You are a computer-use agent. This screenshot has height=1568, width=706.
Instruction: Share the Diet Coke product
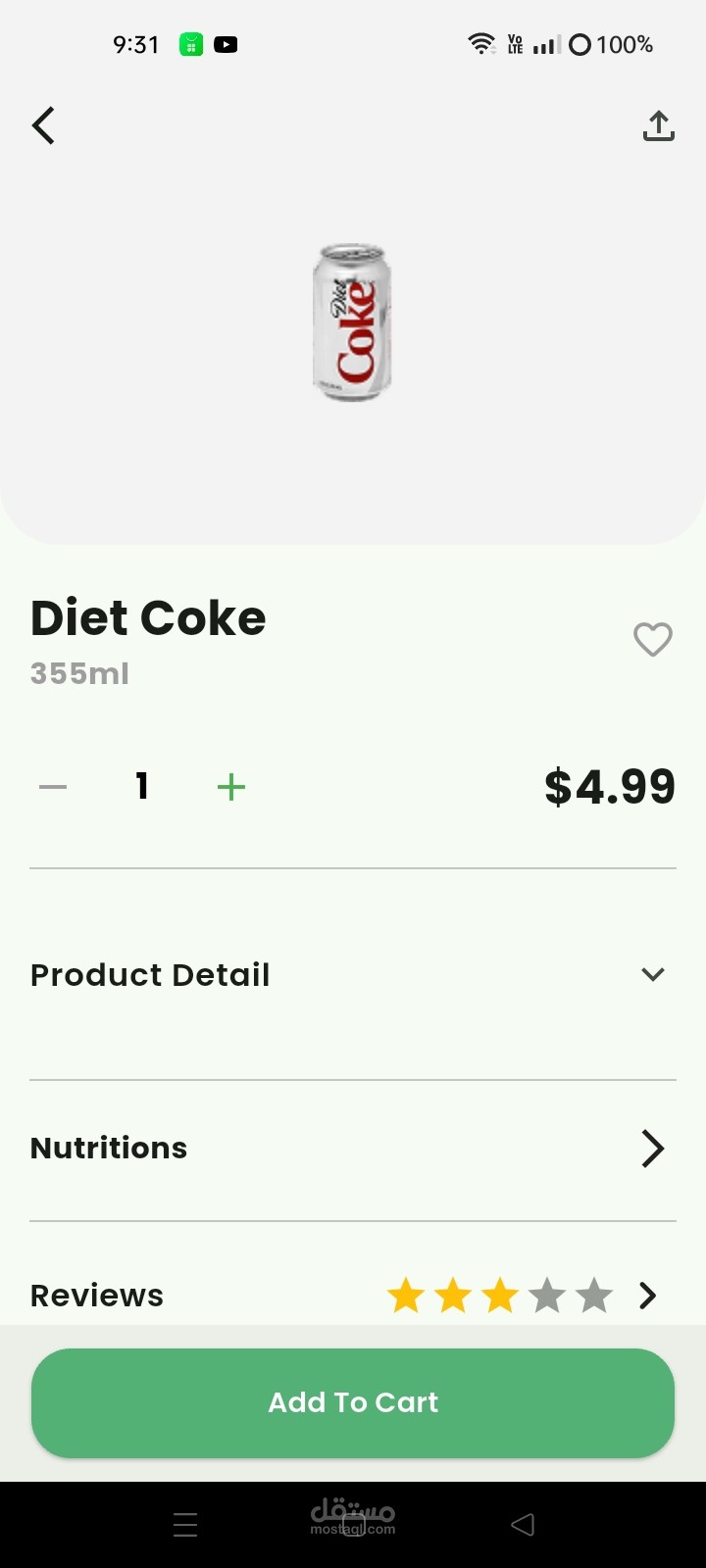point(658,125)
